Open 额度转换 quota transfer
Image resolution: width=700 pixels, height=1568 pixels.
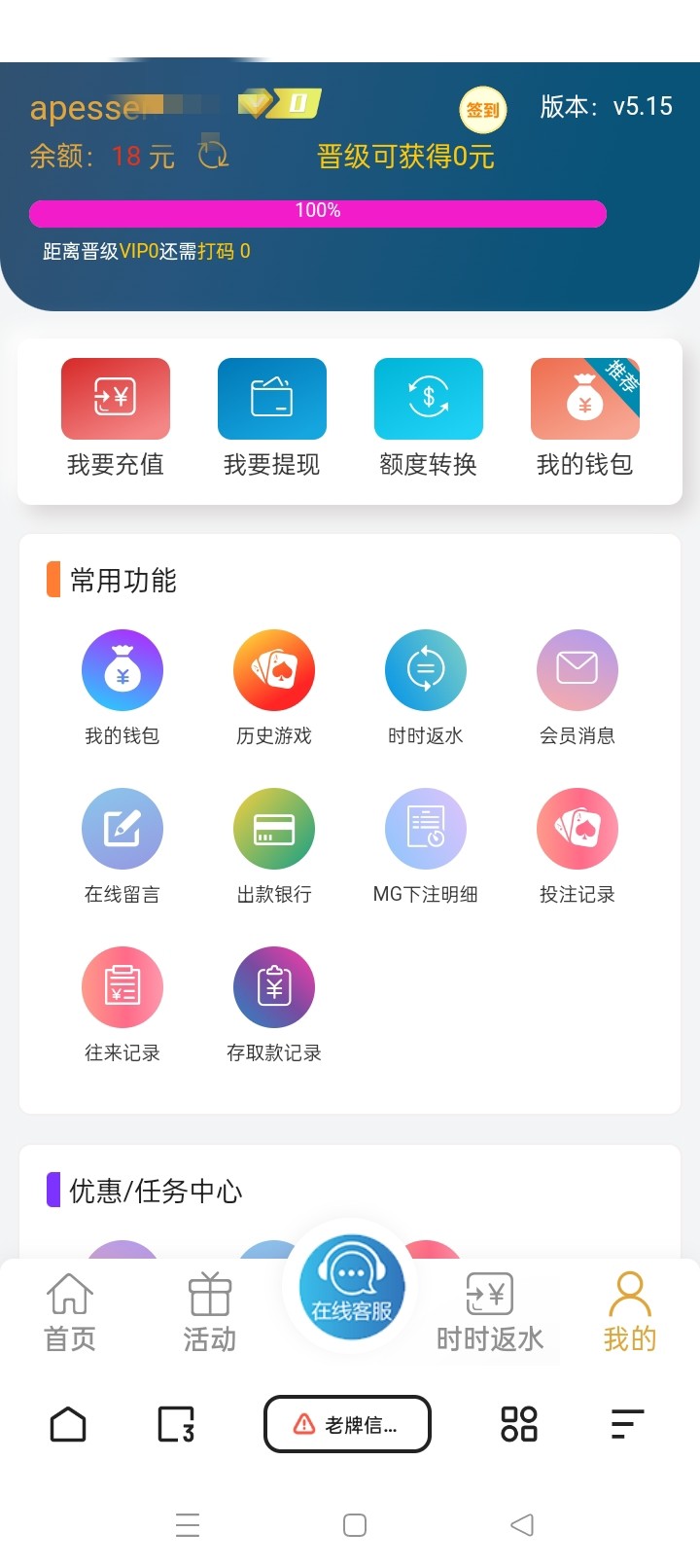(x=429, y=399)
